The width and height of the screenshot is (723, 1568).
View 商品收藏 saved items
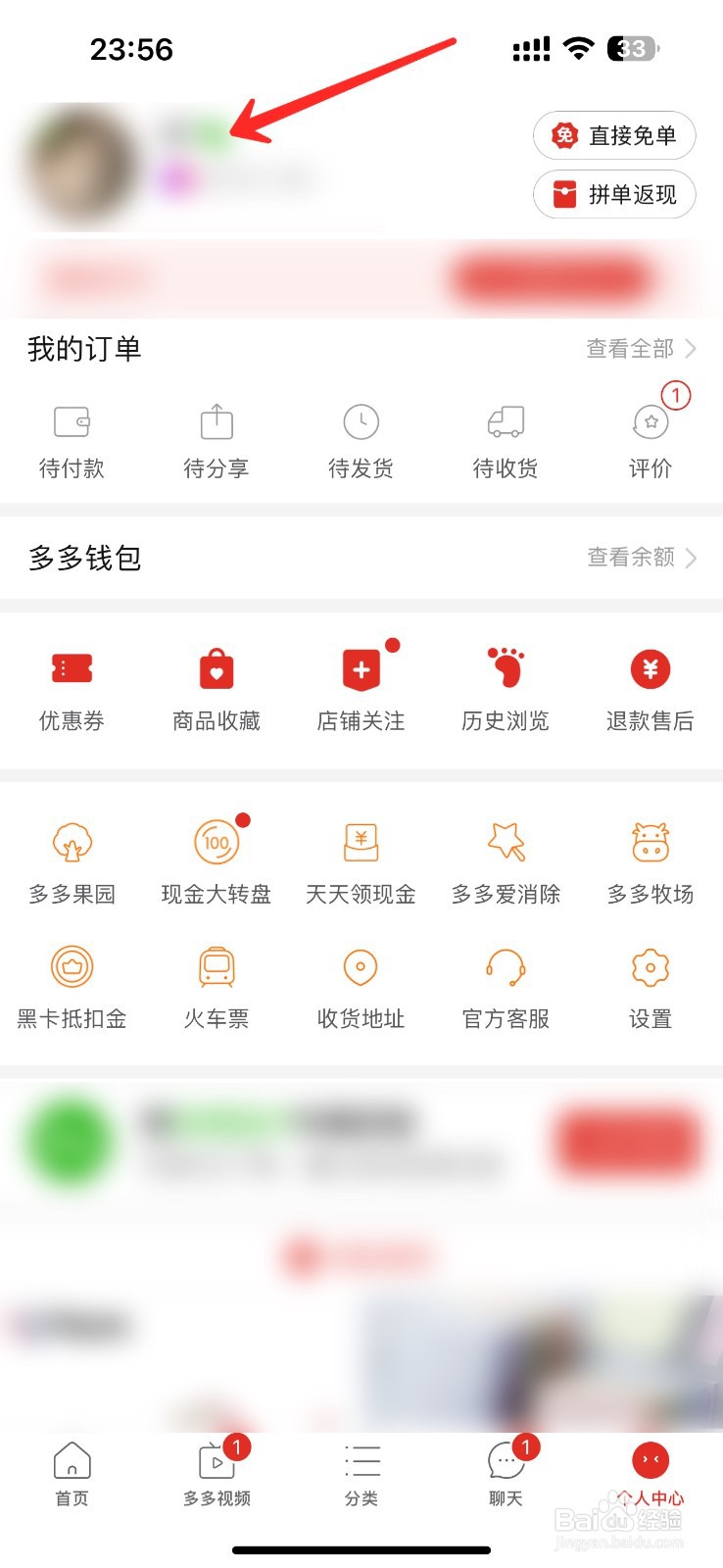coord(217,691)
